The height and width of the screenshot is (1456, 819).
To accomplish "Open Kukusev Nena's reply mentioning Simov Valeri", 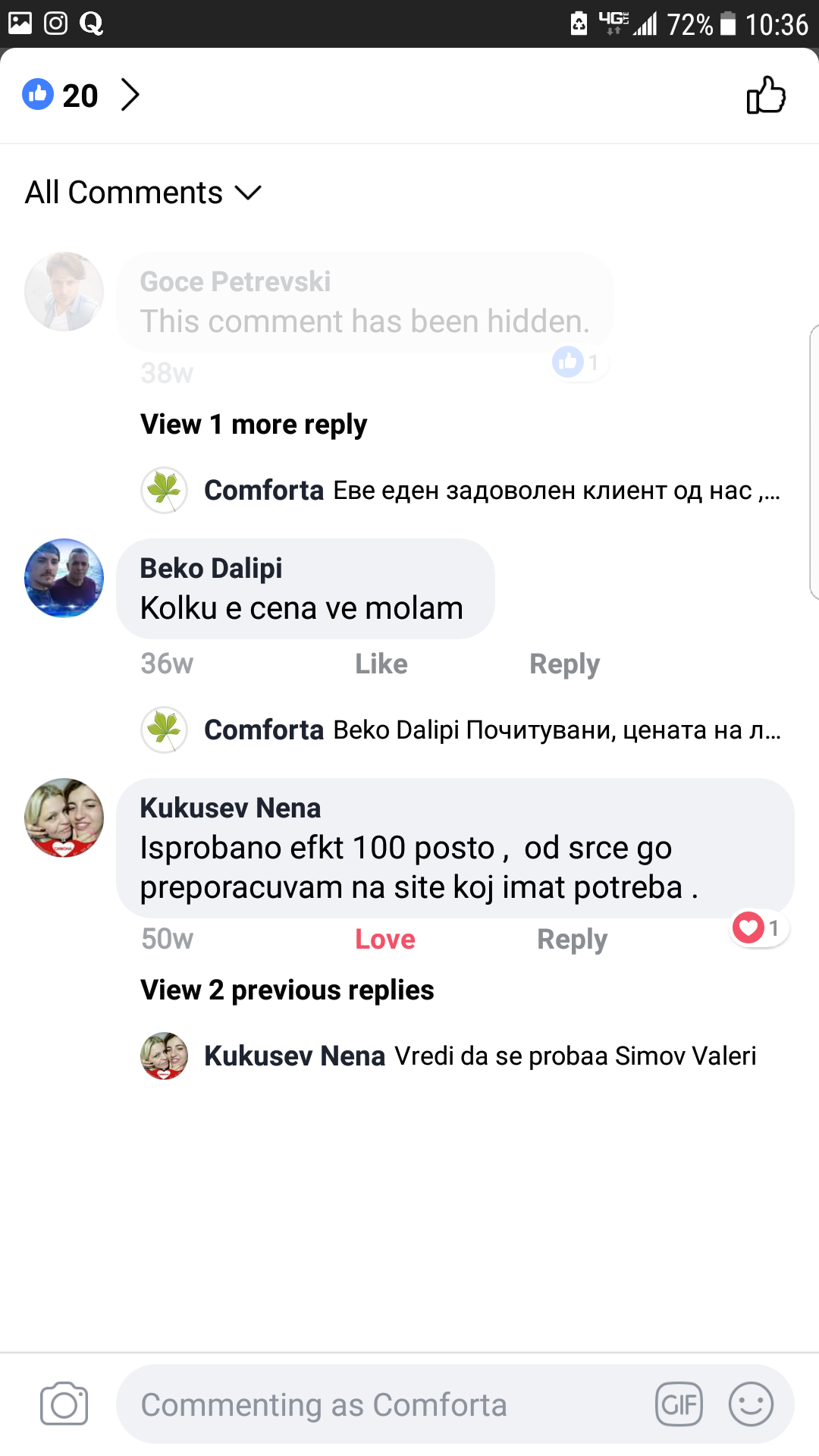I will click(479, 1056).
